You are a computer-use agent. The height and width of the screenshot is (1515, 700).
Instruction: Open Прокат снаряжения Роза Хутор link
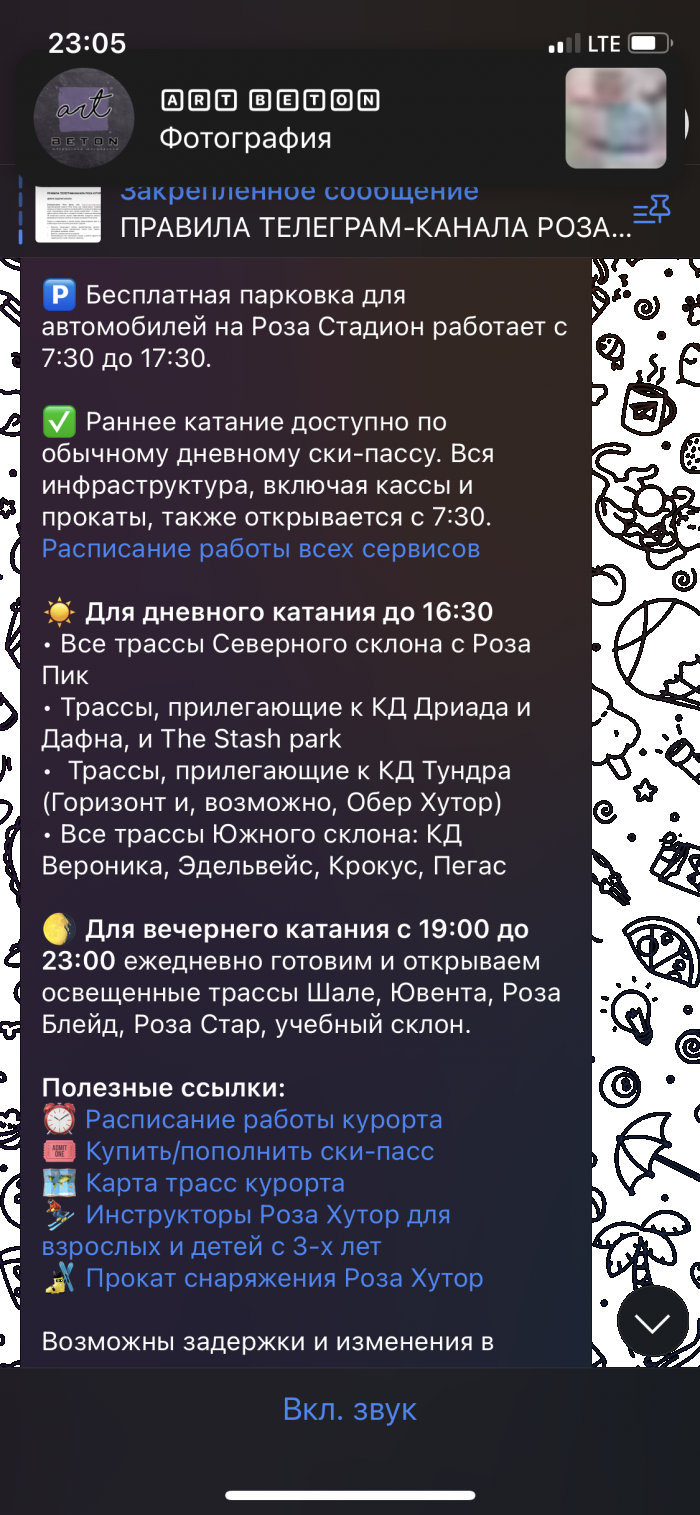coord(285,1278)
